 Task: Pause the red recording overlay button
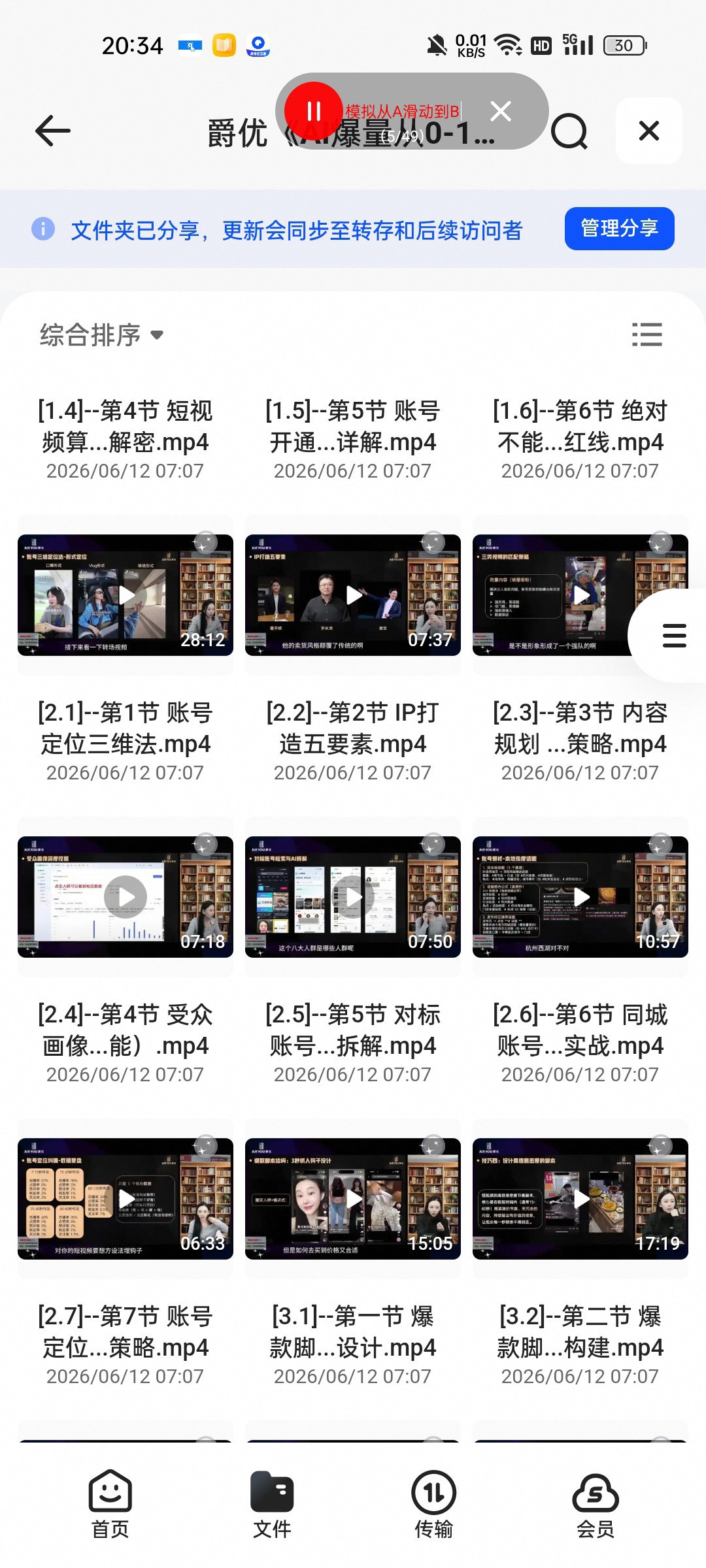[313, 111]
